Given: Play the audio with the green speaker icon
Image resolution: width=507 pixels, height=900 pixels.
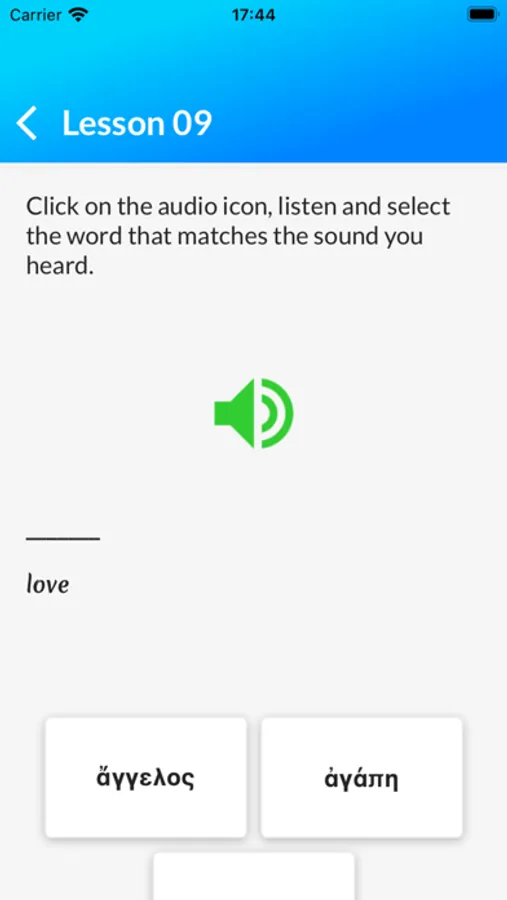Looking at the screenshot, I should point(254,413).
